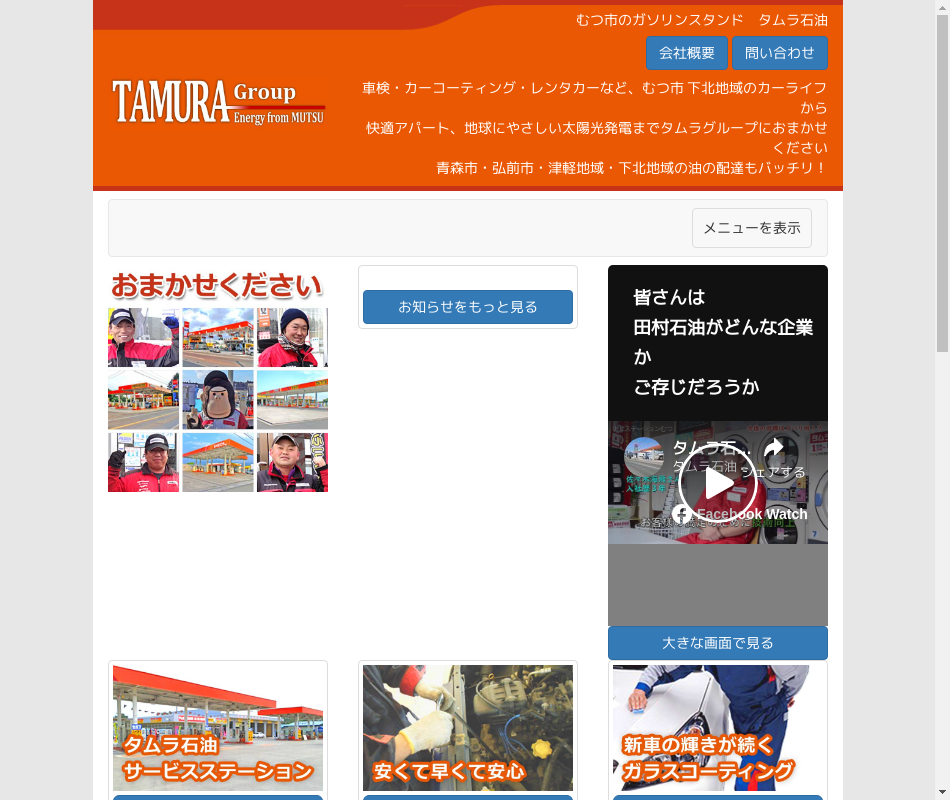Open the 会社概要 company overview button
Screen dimensions: 950x800
686,53
